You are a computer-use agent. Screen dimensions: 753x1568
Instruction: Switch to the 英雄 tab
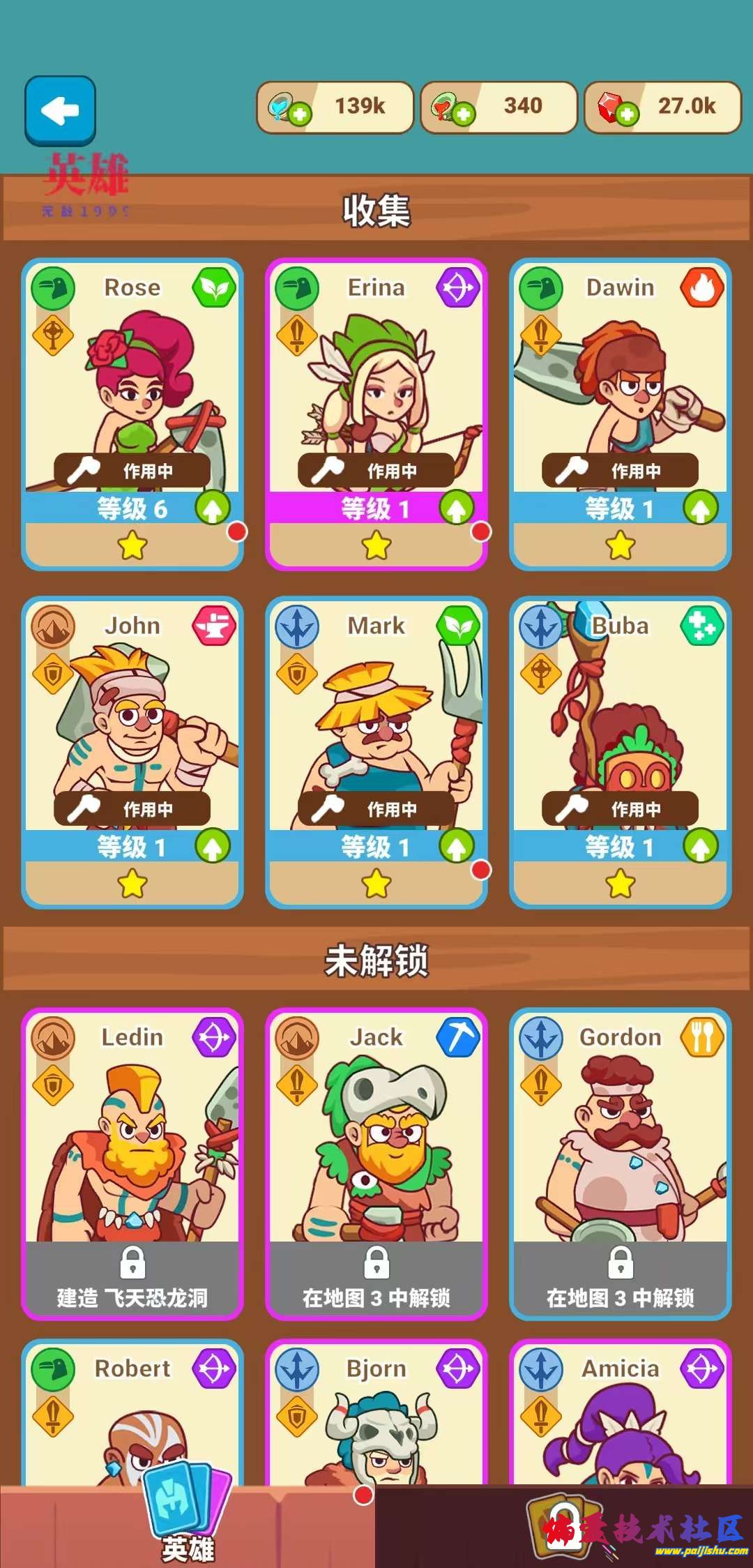(187, 1524)
